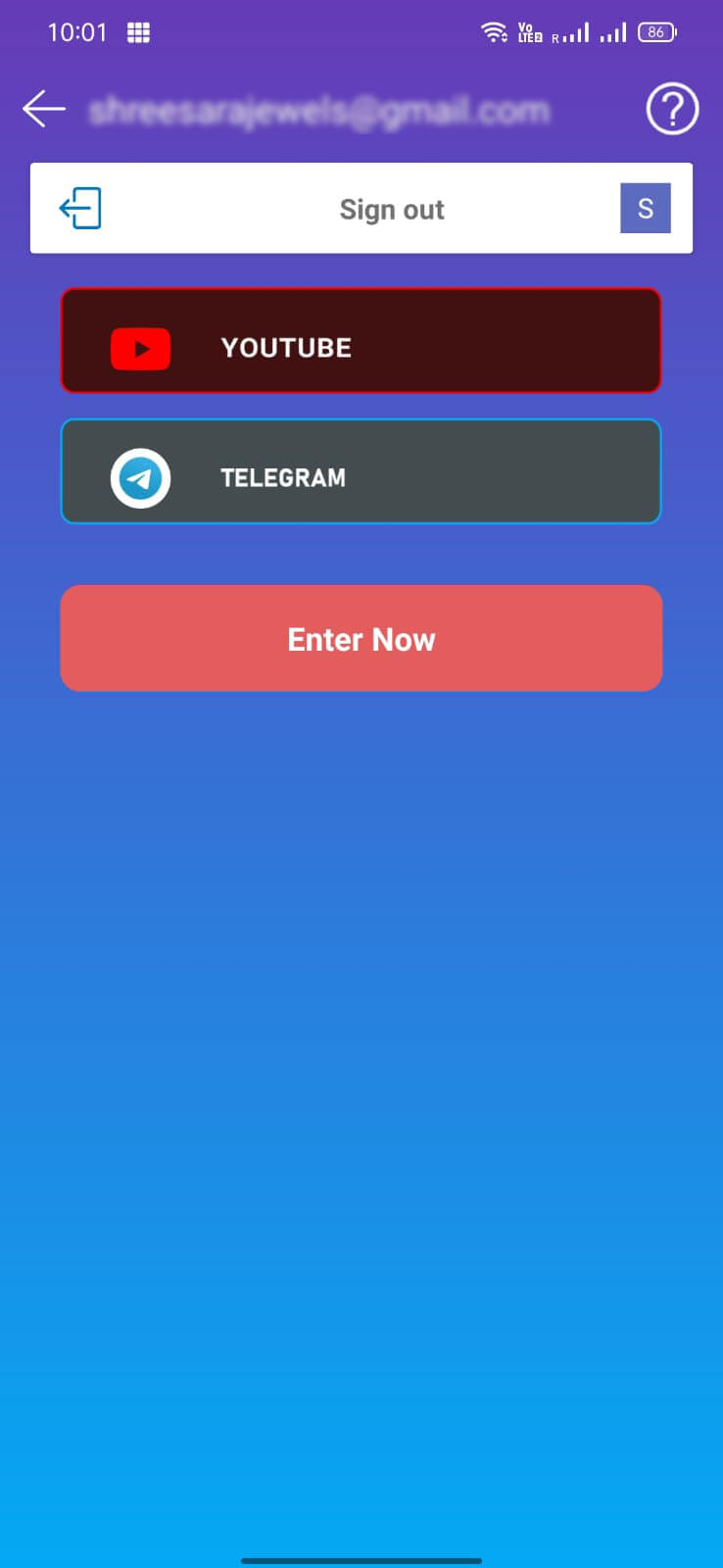Click the YouTube play icon
This screenshot has height=1568, width=723.
pyautogui.click(x=140, y=348)
